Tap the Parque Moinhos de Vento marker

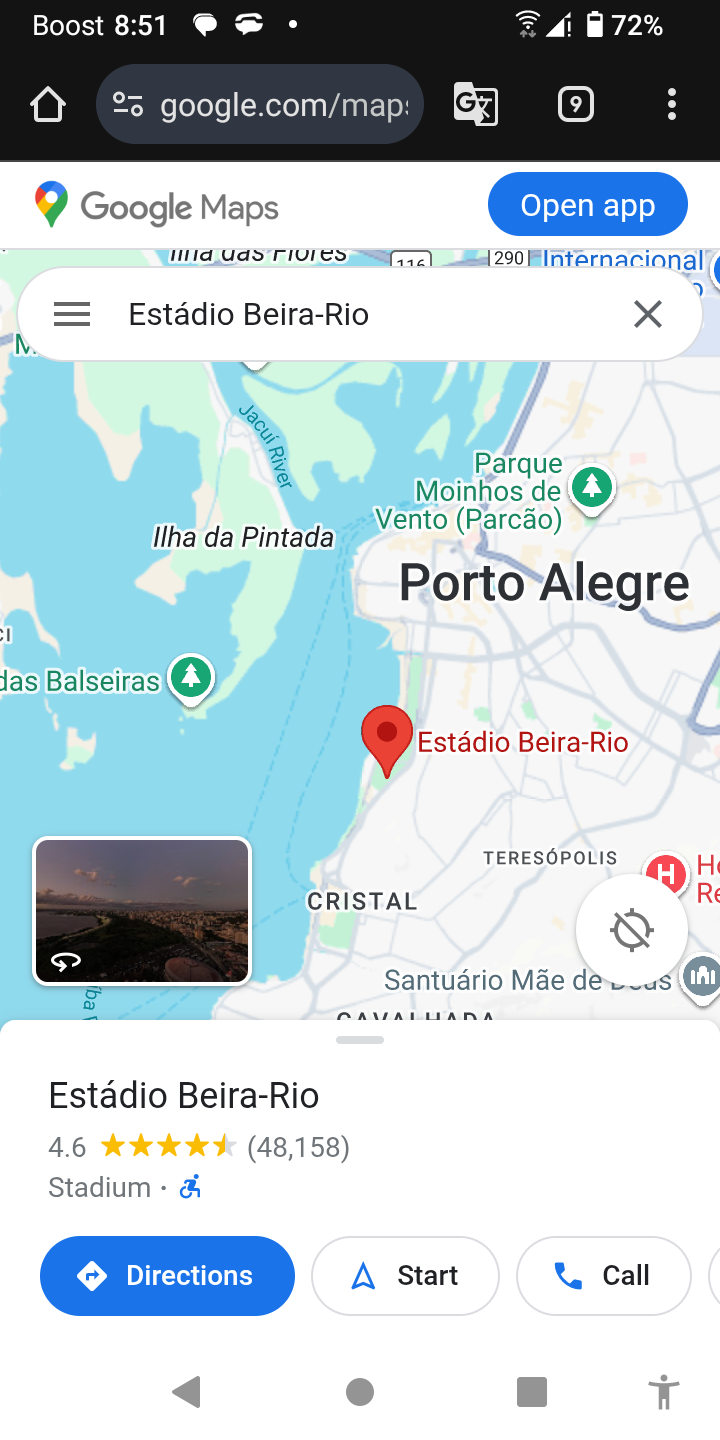click(592, 489)
